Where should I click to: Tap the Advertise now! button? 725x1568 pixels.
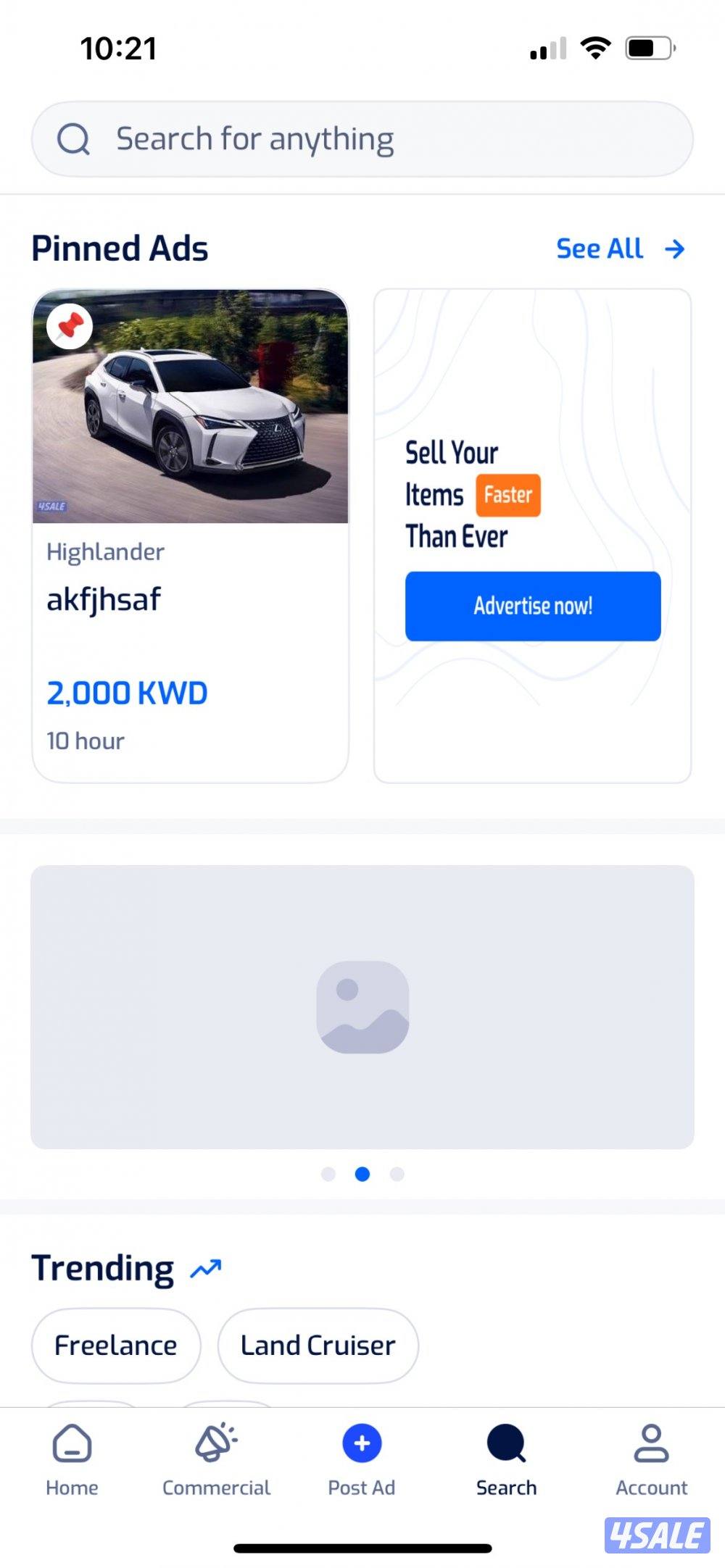pyautogui.click(x=533, y=606)
